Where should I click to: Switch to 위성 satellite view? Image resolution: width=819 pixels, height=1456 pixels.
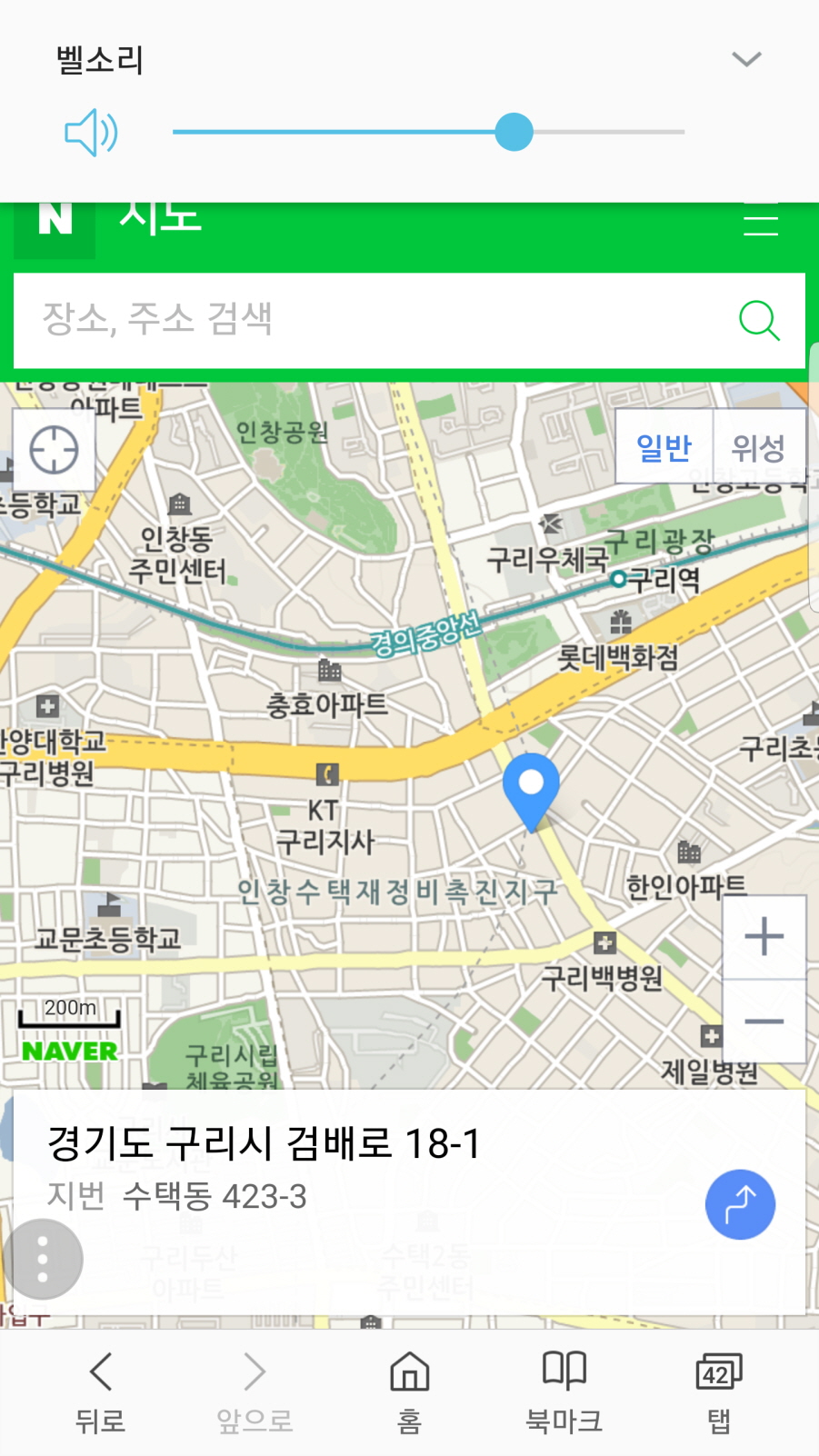tap(758, 447)
